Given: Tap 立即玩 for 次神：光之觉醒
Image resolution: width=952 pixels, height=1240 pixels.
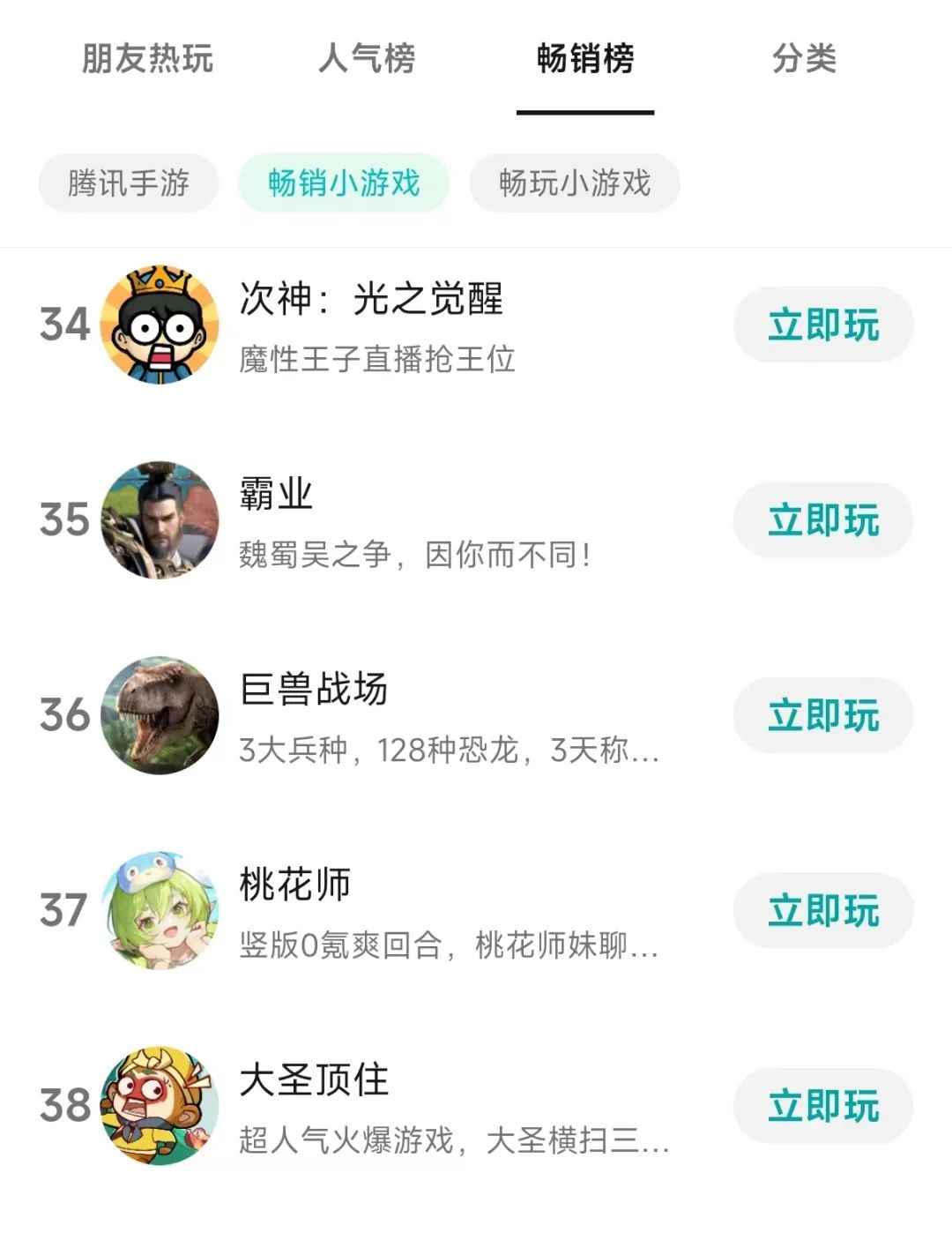Looking at the screenshot, I should 823,325.
